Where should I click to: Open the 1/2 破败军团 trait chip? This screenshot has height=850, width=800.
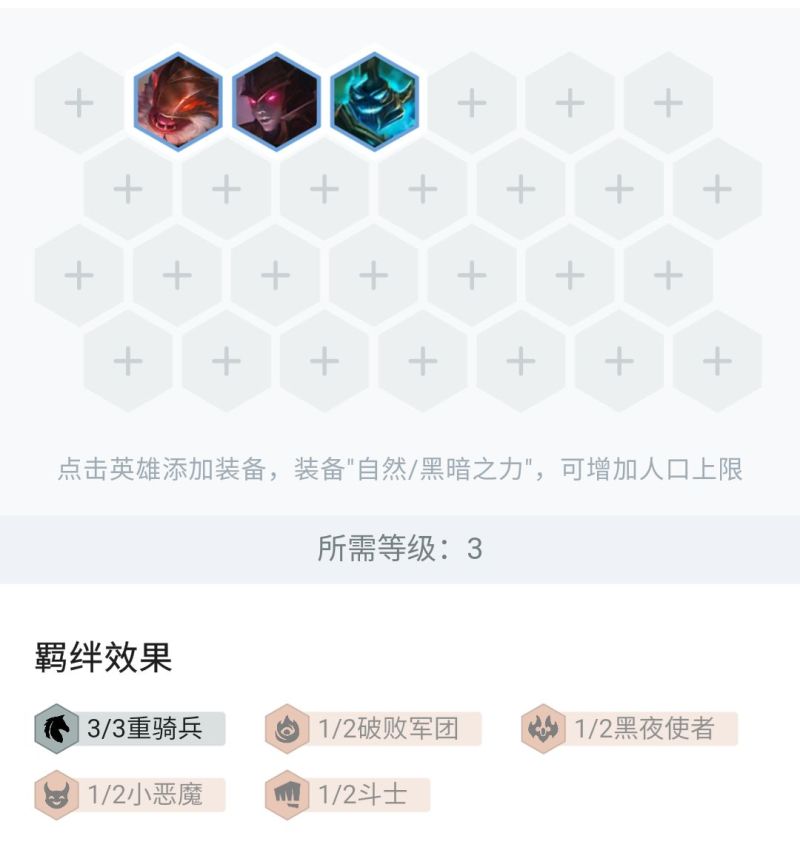tap(374, 729)
